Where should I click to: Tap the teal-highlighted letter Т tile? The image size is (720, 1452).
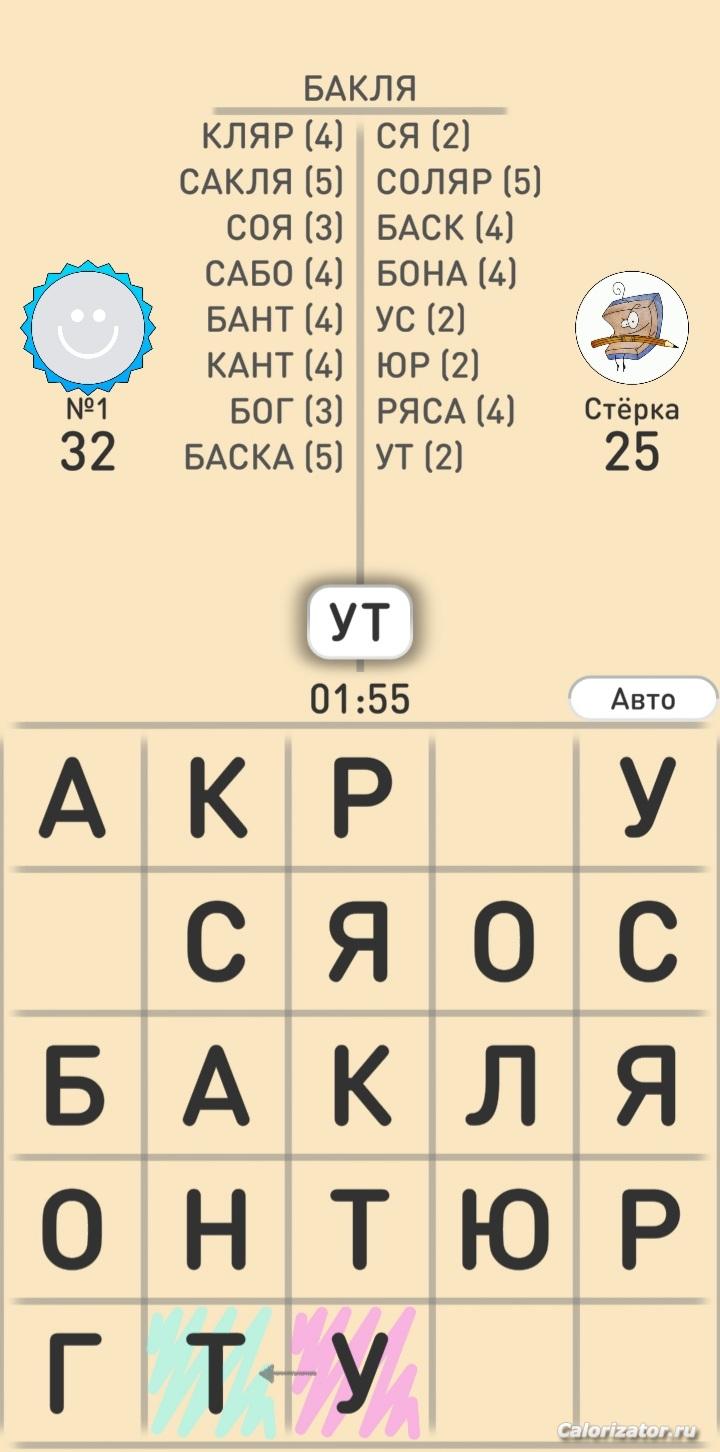pyautogui.click(x=216, y=1372)
